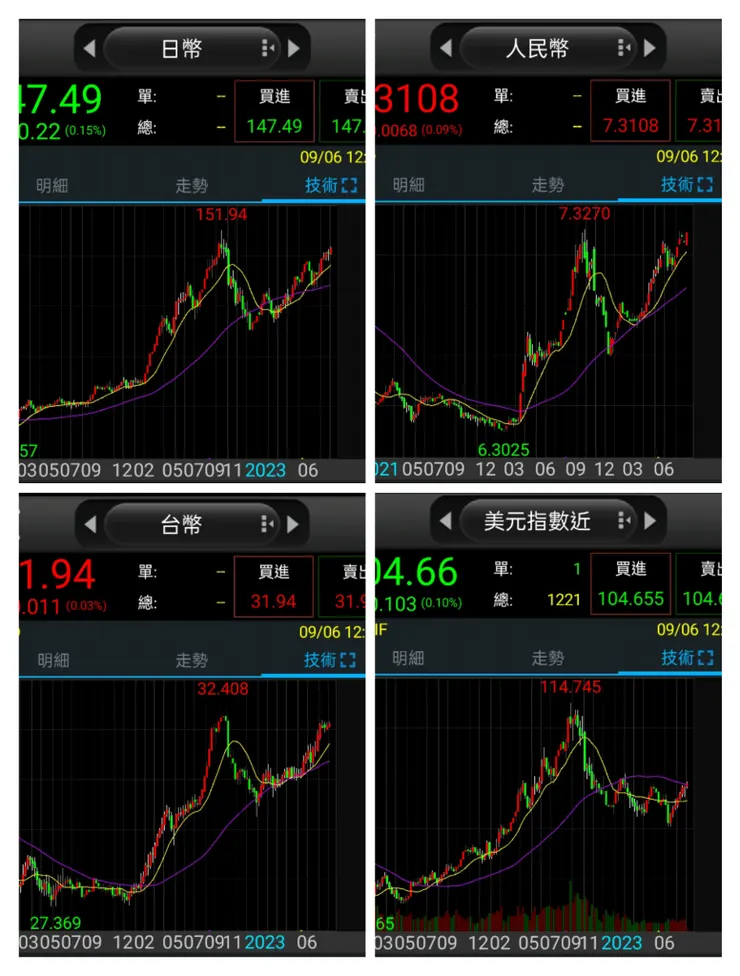This screenshot has height=976, width=740.
Task: Click the right arrow beside 日幣 title
Action: click(x=293, y=47)
